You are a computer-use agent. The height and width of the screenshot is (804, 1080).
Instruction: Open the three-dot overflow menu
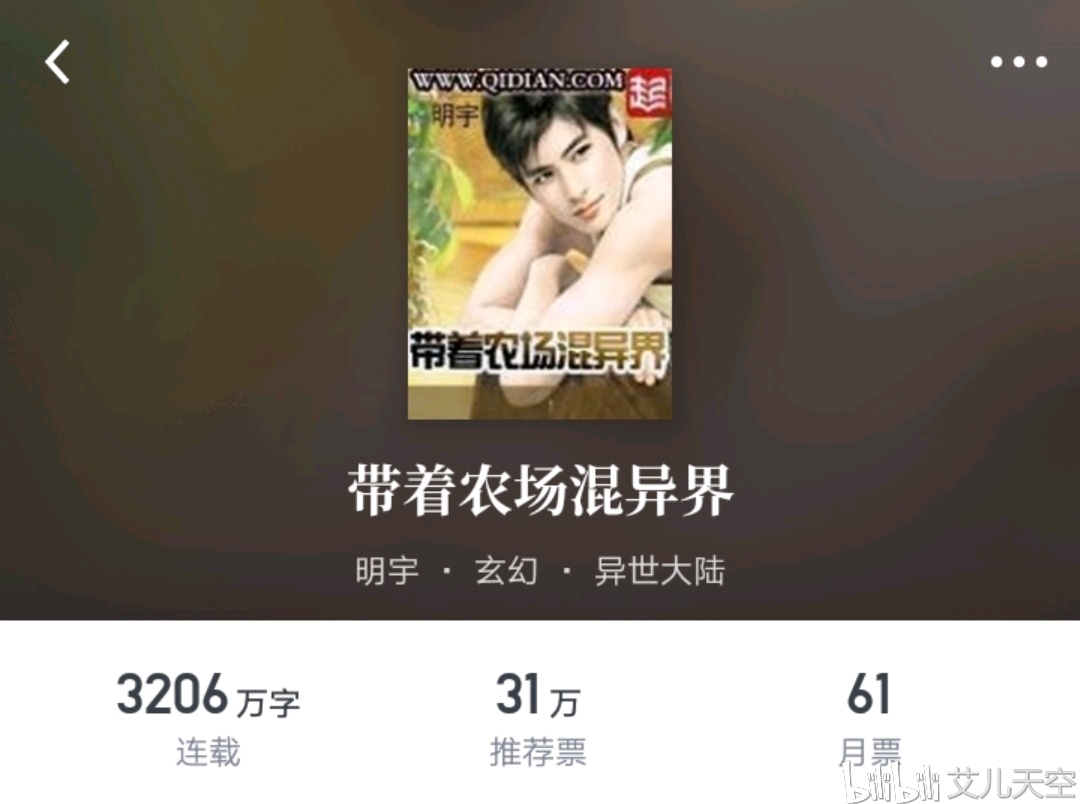[x=1018, y=62]
